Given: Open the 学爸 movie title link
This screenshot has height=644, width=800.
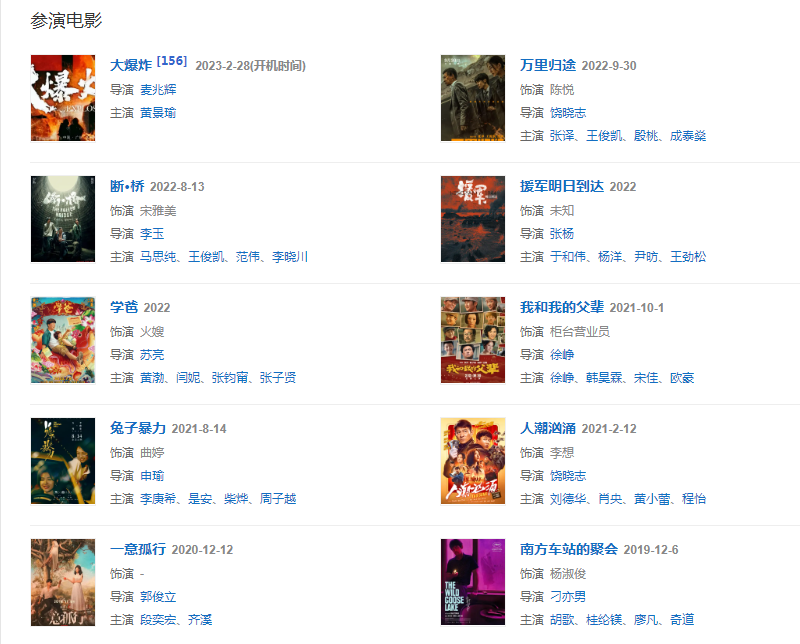Looking at the screenshot, I should coord(124,307).
